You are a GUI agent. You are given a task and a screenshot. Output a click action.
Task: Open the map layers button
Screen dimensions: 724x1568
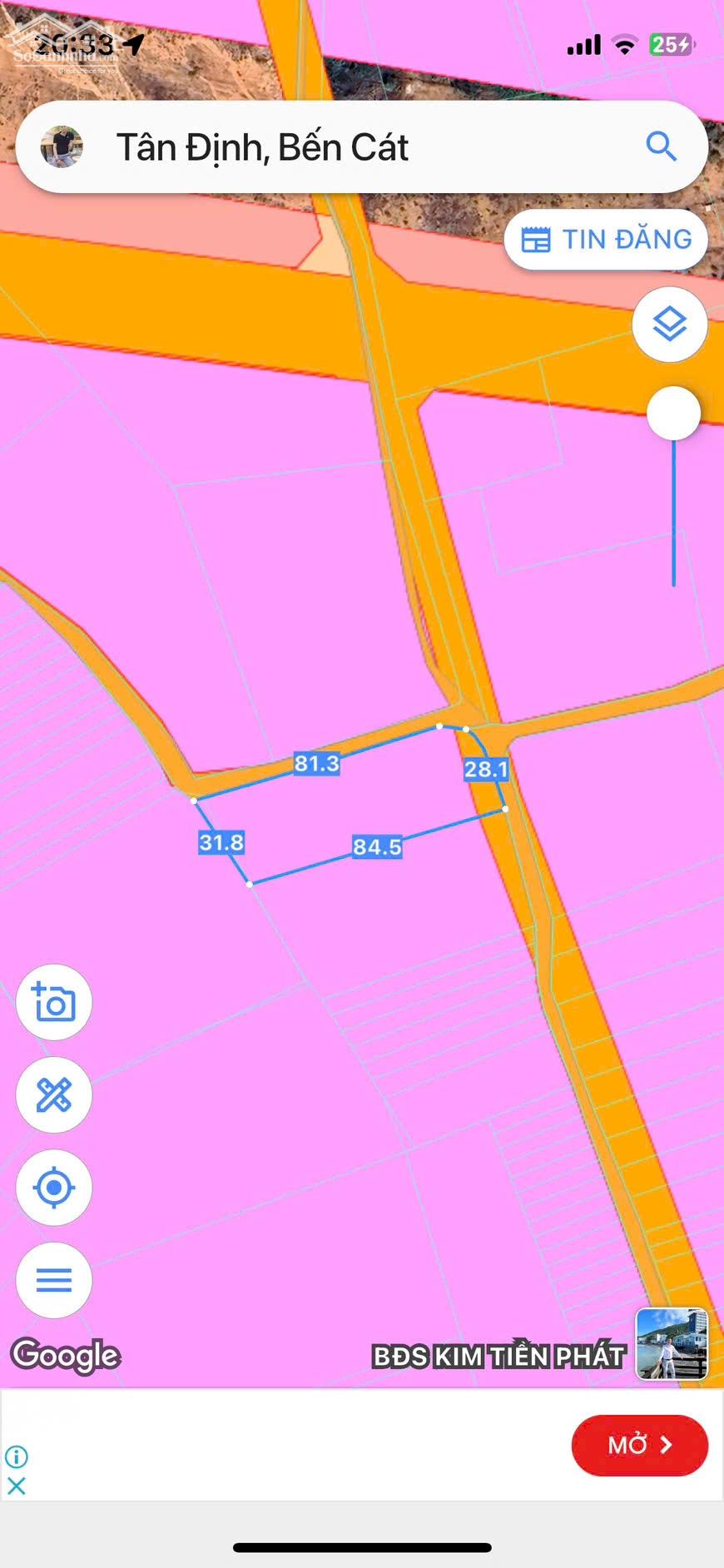(670, 324)
